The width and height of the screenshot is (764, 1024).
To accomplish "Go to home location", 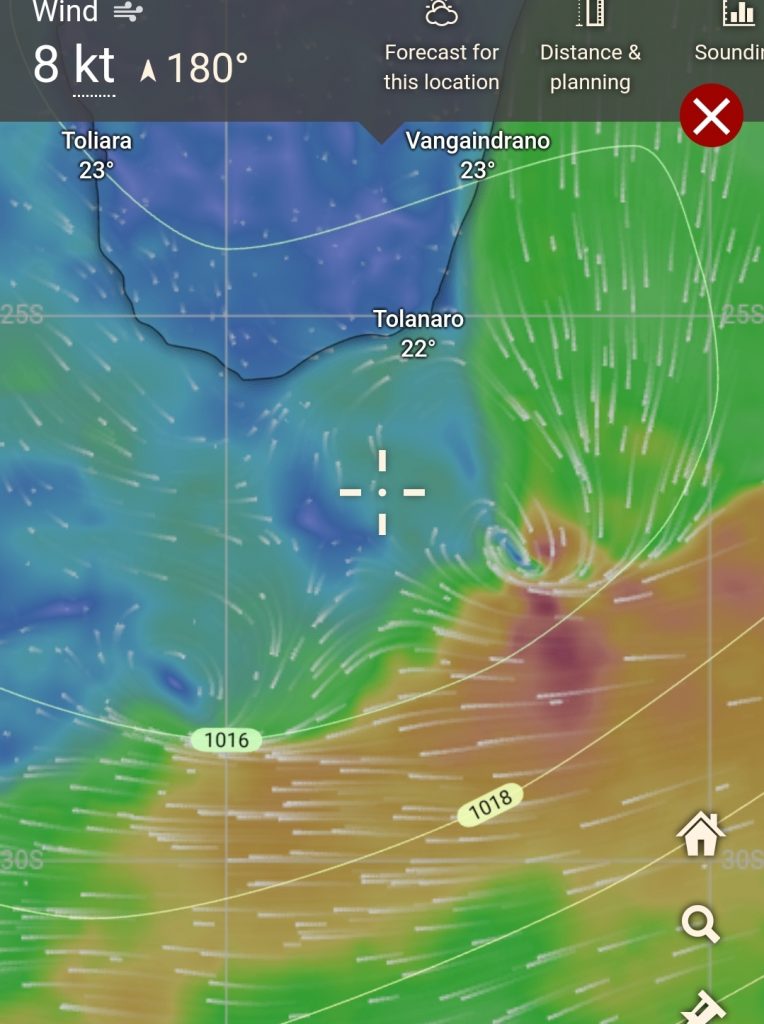I will click(700, 834).
